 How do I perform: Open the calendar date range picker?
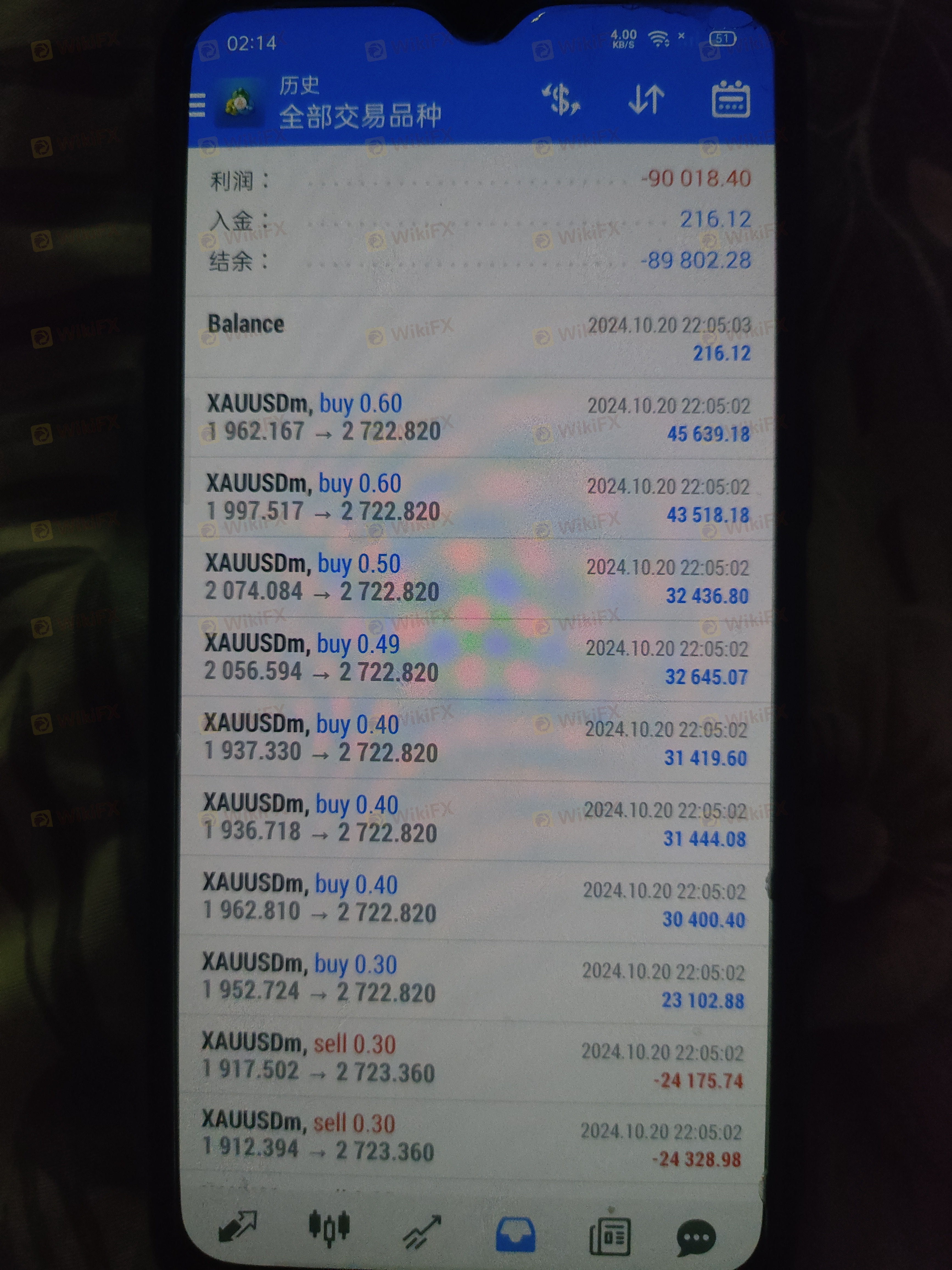(x=730, y=99)
